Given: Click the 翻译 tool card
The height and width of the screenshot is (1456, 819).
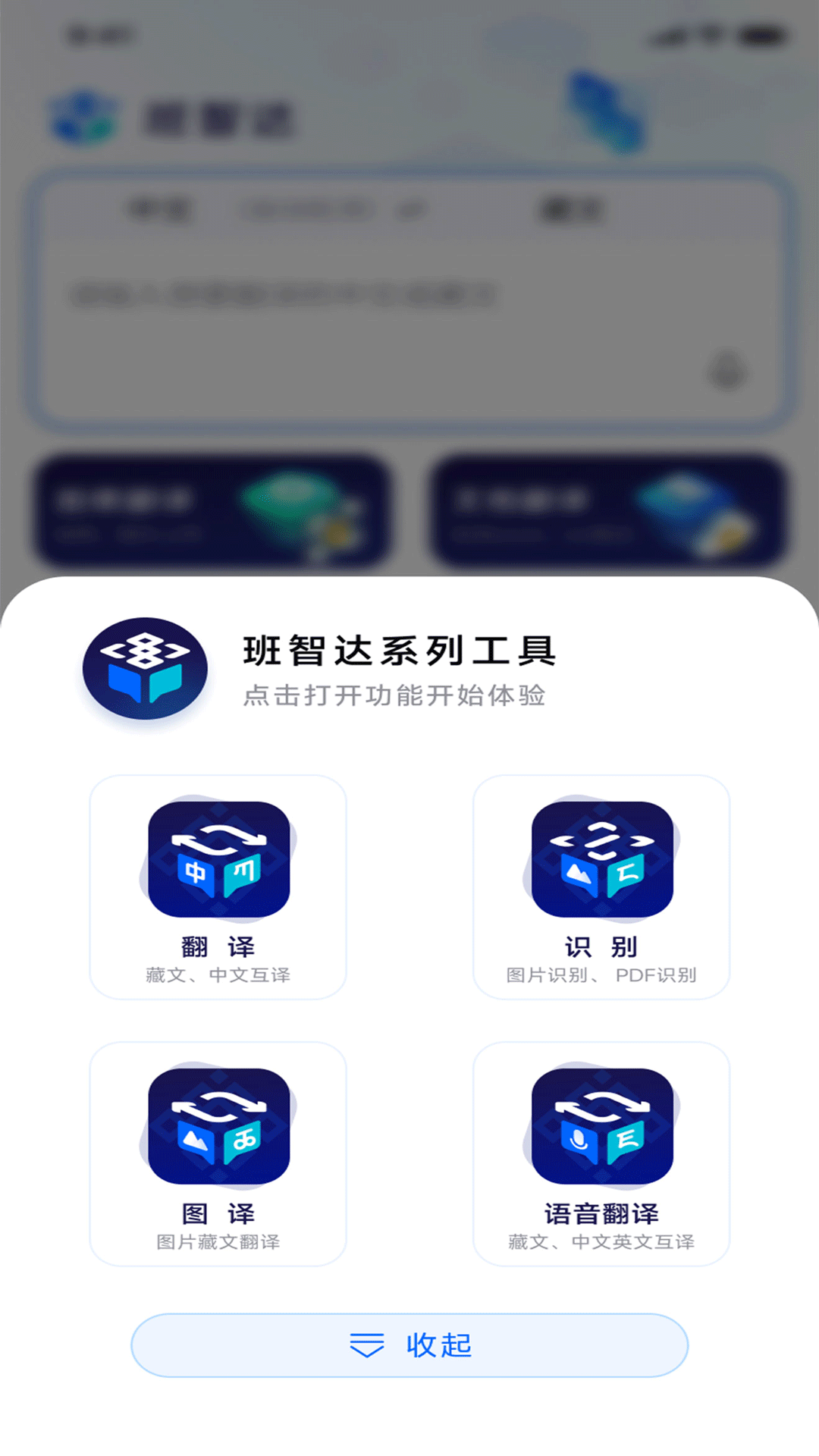Looking at the screenshot, I should click(218, 883).
